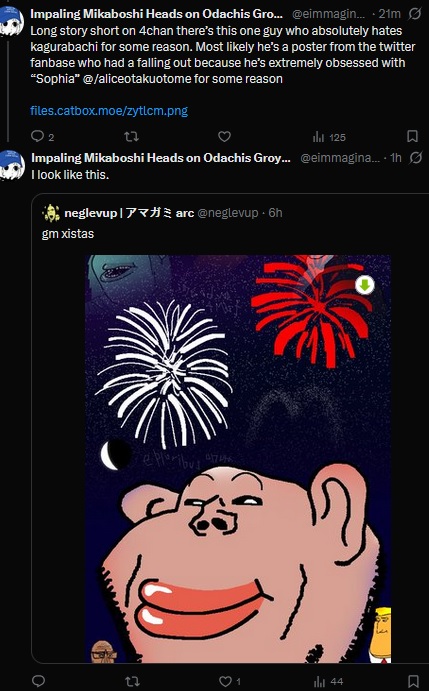
Task: Reply to the "I look like this." post
Action: coord(39,681)
